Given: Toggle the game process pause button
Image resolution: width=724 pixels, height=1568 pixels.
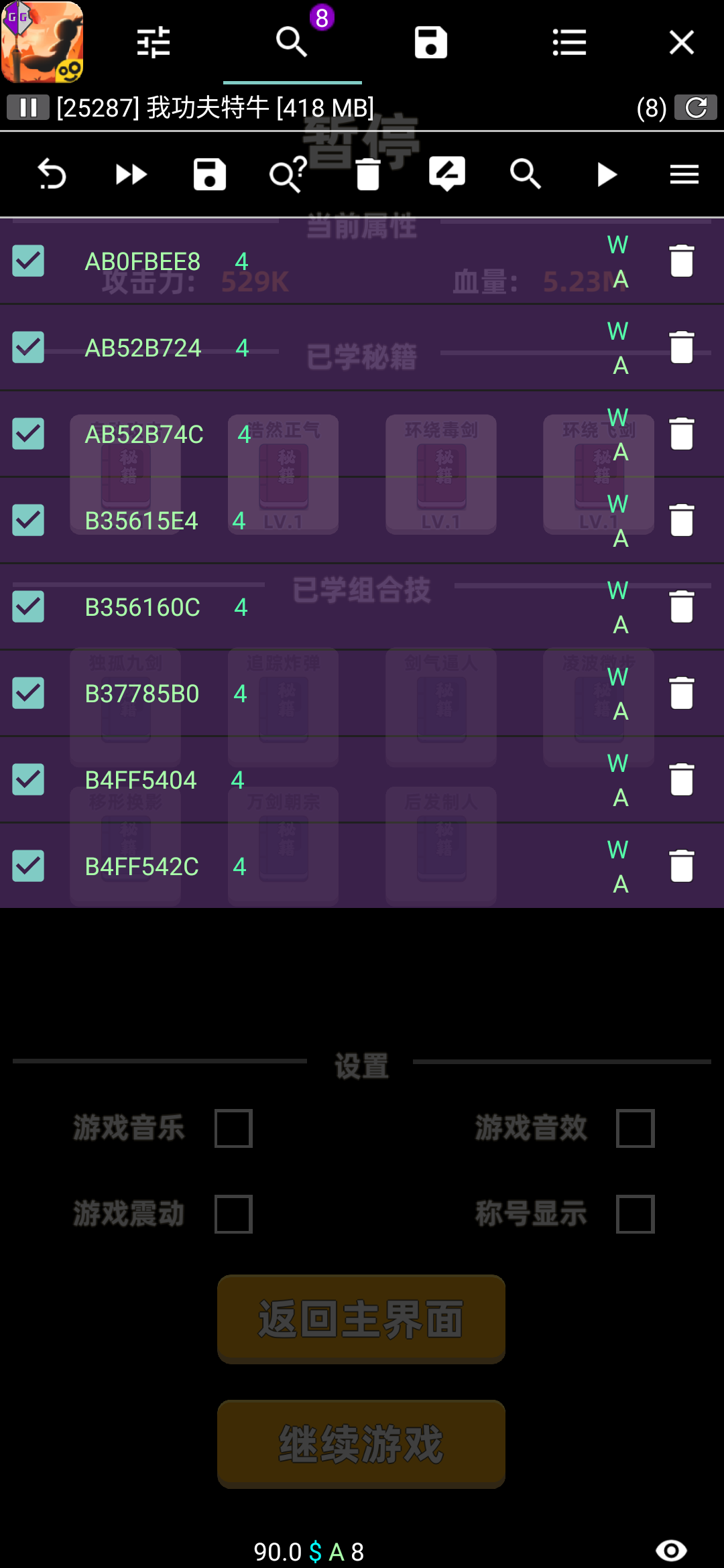Looking at the screenshot, I should coord(28,107).
